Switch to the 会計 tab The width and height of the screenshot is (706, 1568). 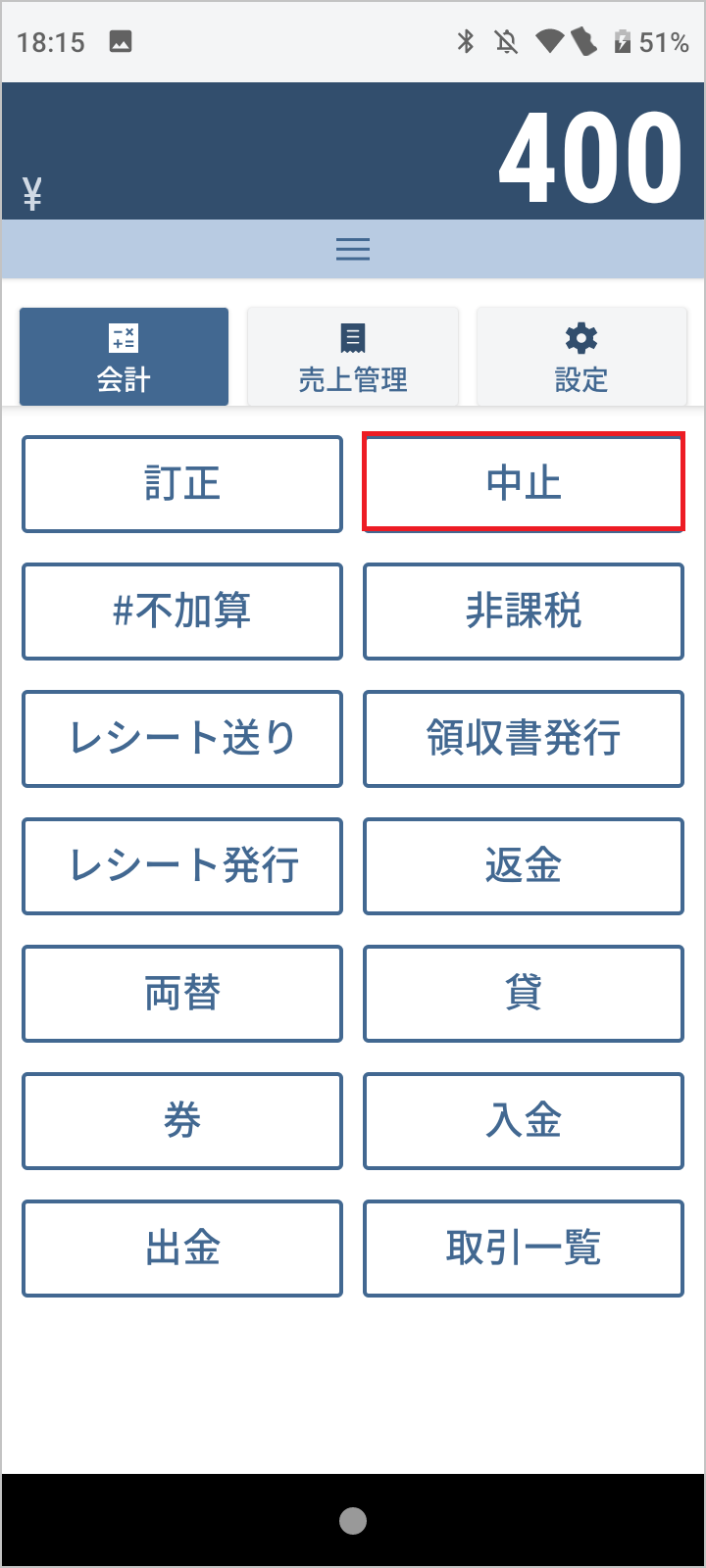click(x=125, y=357)
